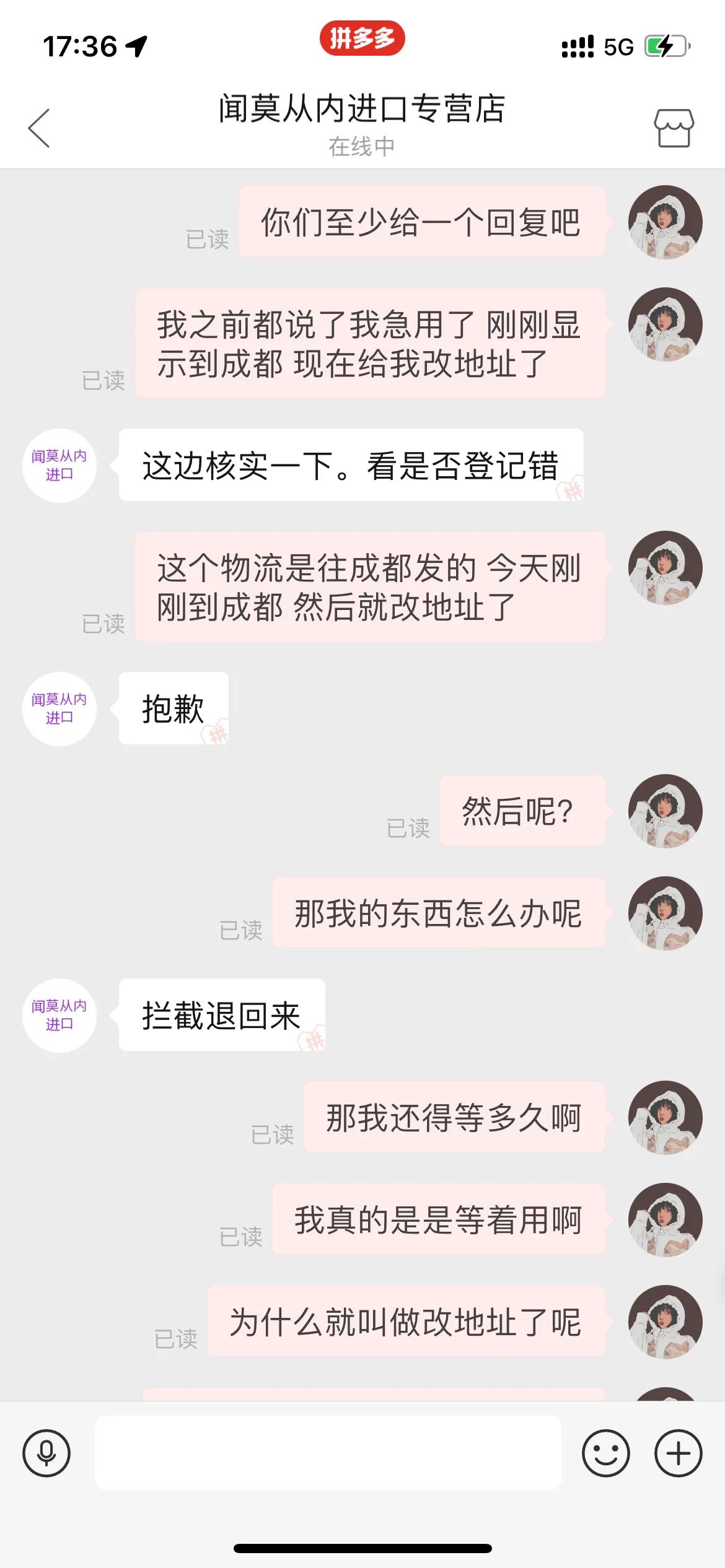Go back with the back arrow
Viewport: 725px width, 1568px height.
(x=38, y=128)
